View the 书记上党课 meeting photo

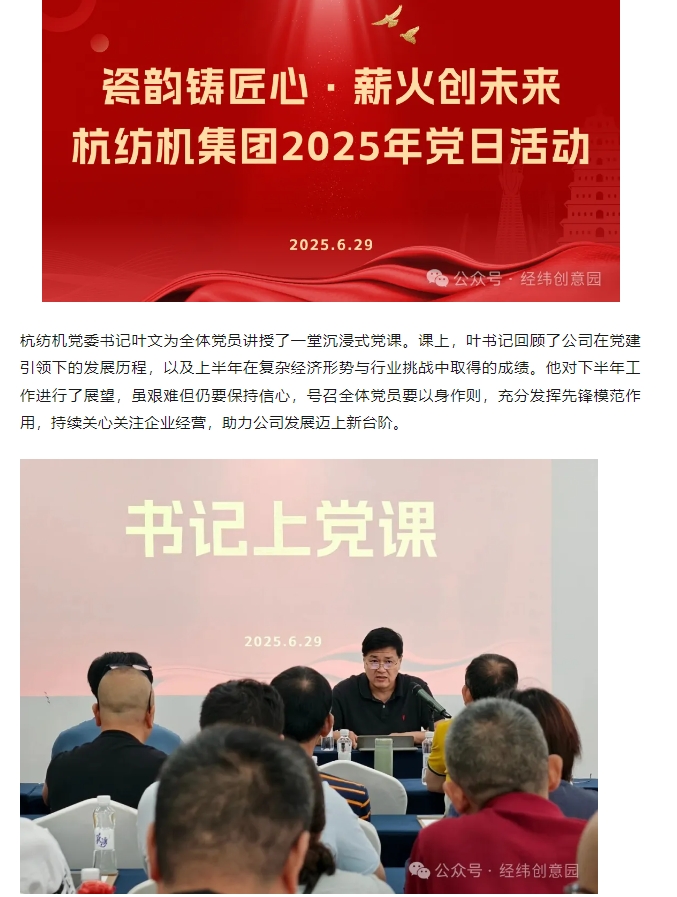(308, 675)
